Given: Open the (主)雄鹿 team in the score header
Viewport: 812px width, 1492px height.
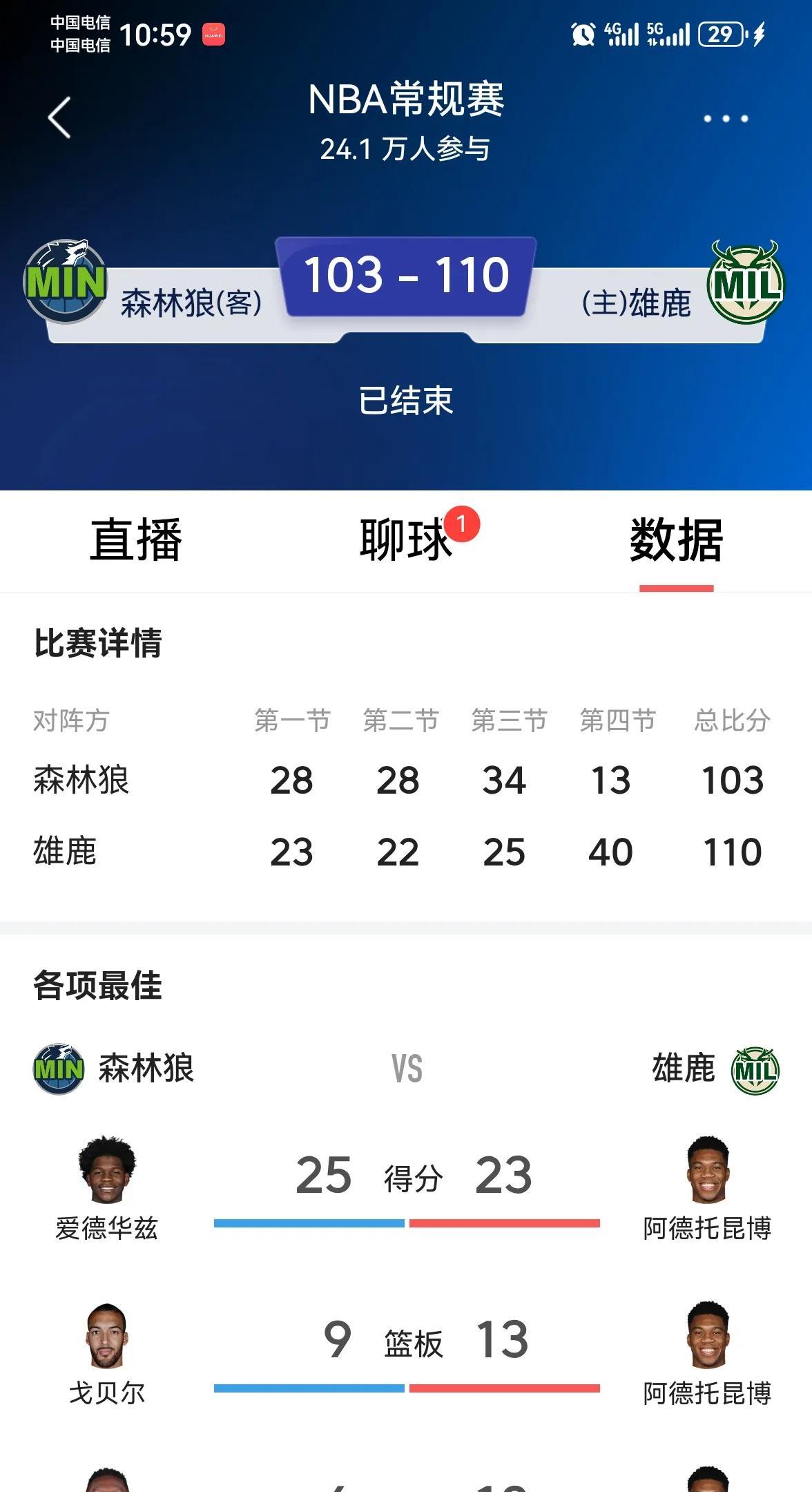Looking at the screenshot, I should click(682, 285).
